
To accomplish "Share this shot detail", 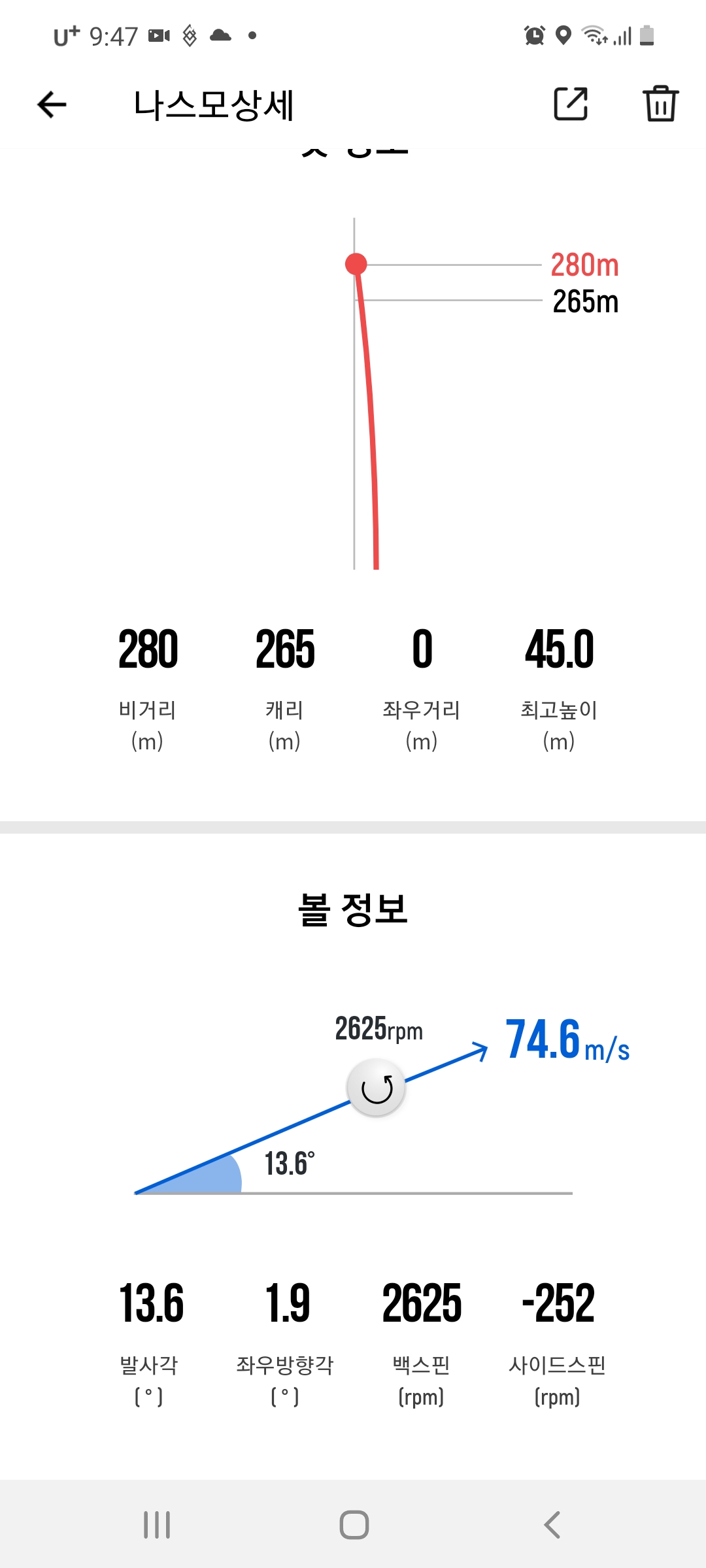I will (x=571, y=104).
